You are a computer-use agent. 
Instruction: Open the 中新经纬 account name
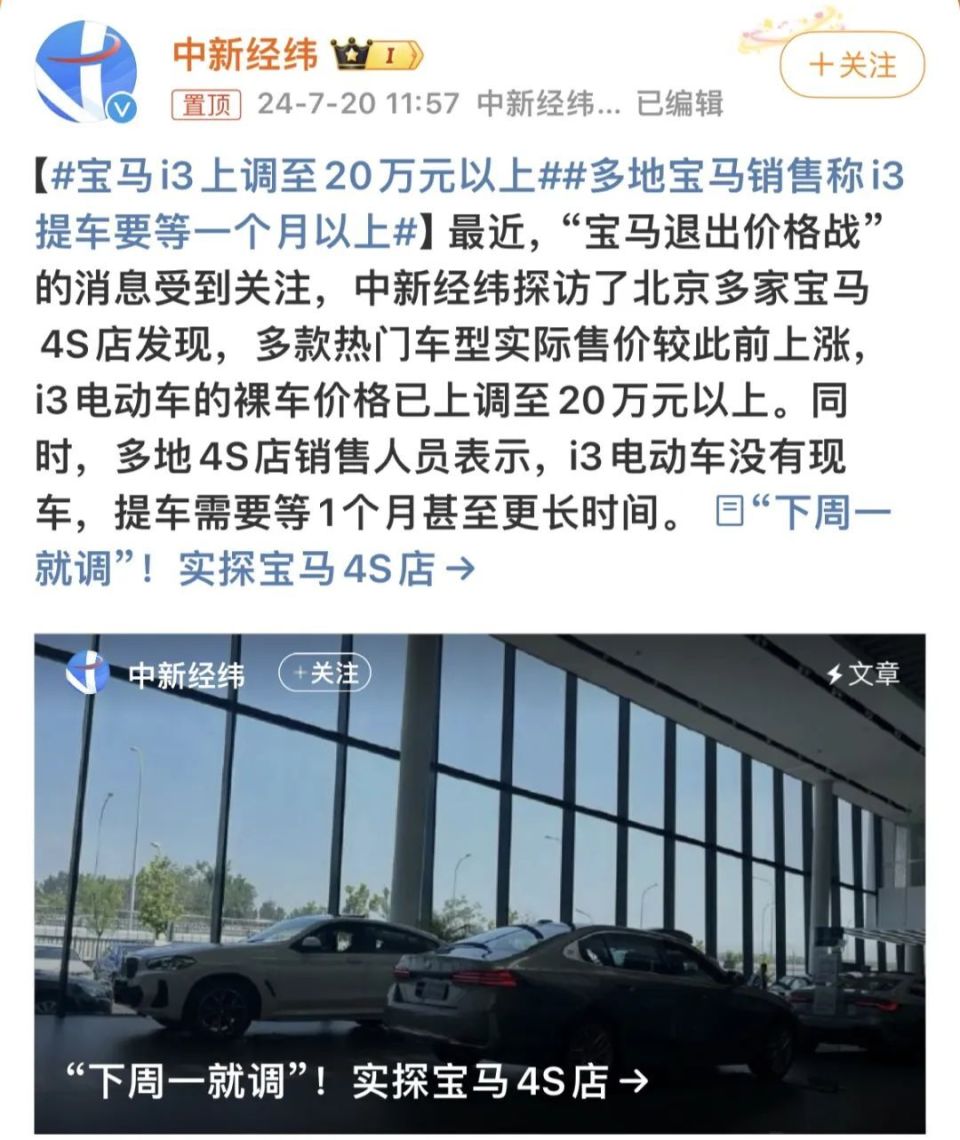(245, 55)
